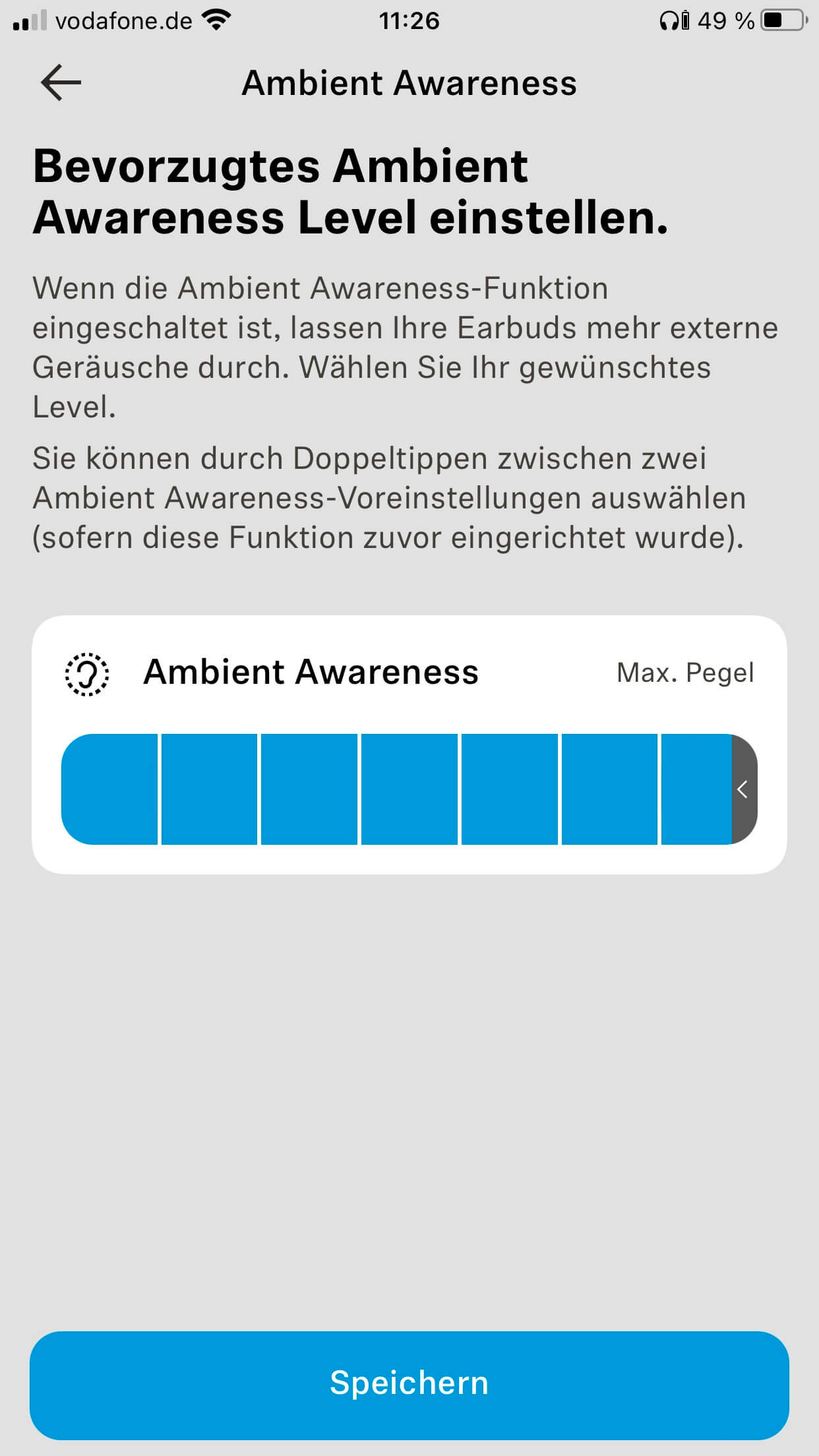The width and height of the screenshot is (819, 1456).
Task: Tap the Ambient Awareness level slider handle
Action: pyautogui.click(x=743, y=789)
